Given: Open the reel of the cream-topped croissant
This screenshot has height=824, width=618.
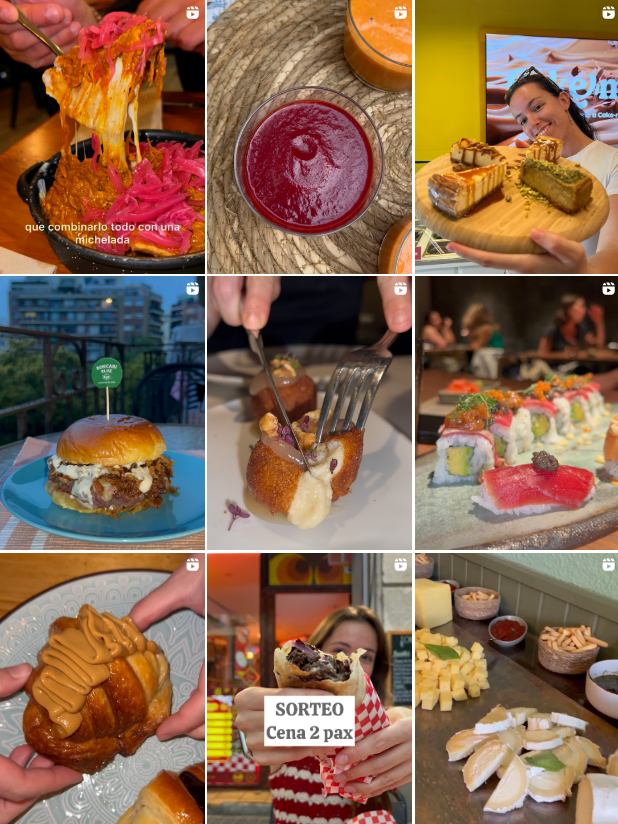Looking at the screenshot, I should click(x=102, y=689).
